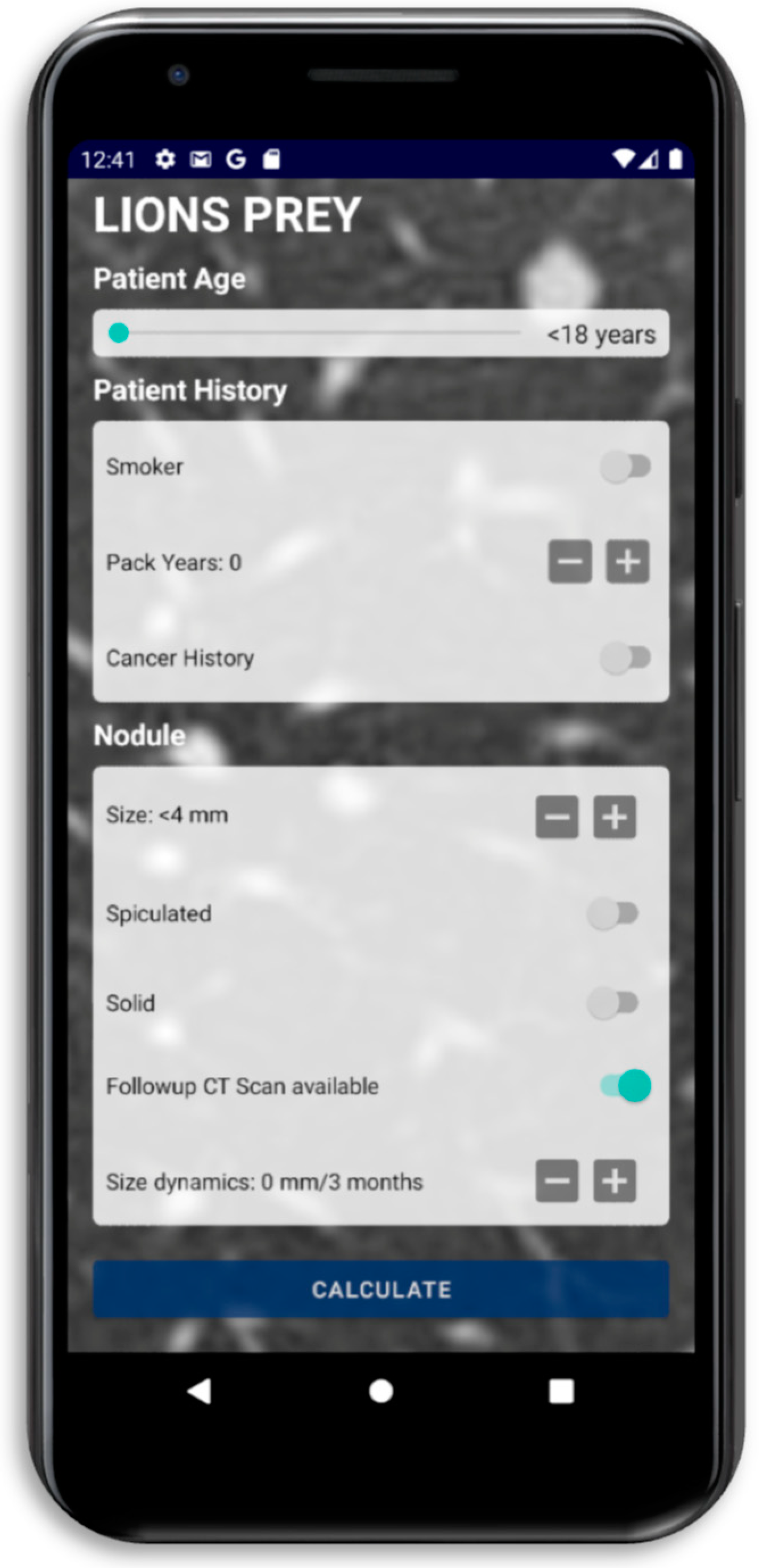
Task: Lower Size dynamics with the minus button
Action: (557, 1181)
